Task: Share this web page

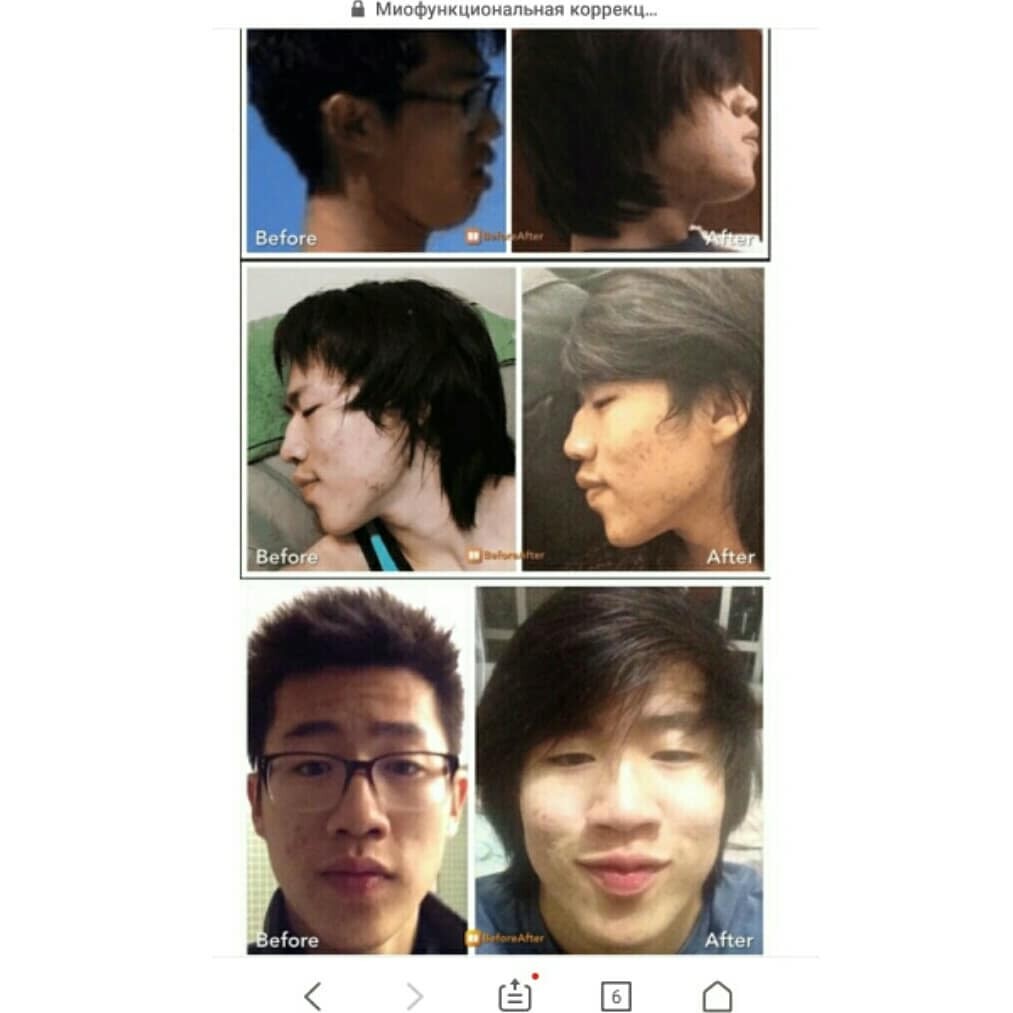Action: (515, 996)
